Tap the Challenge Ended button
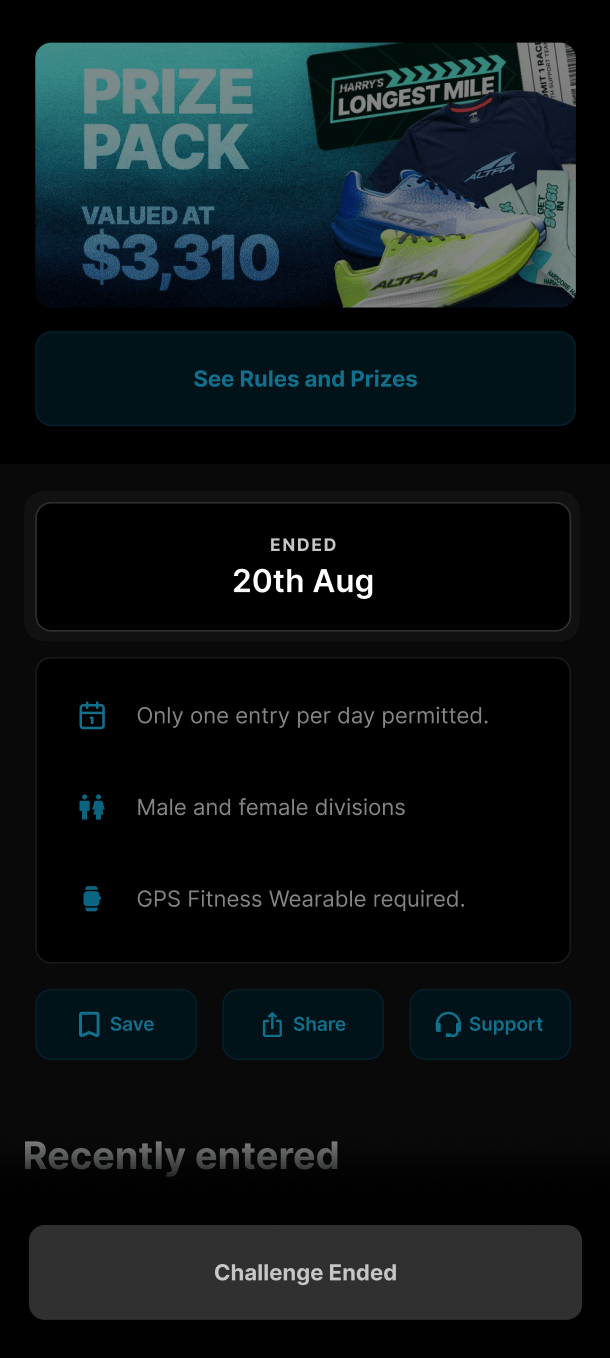The height and width of the screenshot is (1358, 610). point(305,1272)
